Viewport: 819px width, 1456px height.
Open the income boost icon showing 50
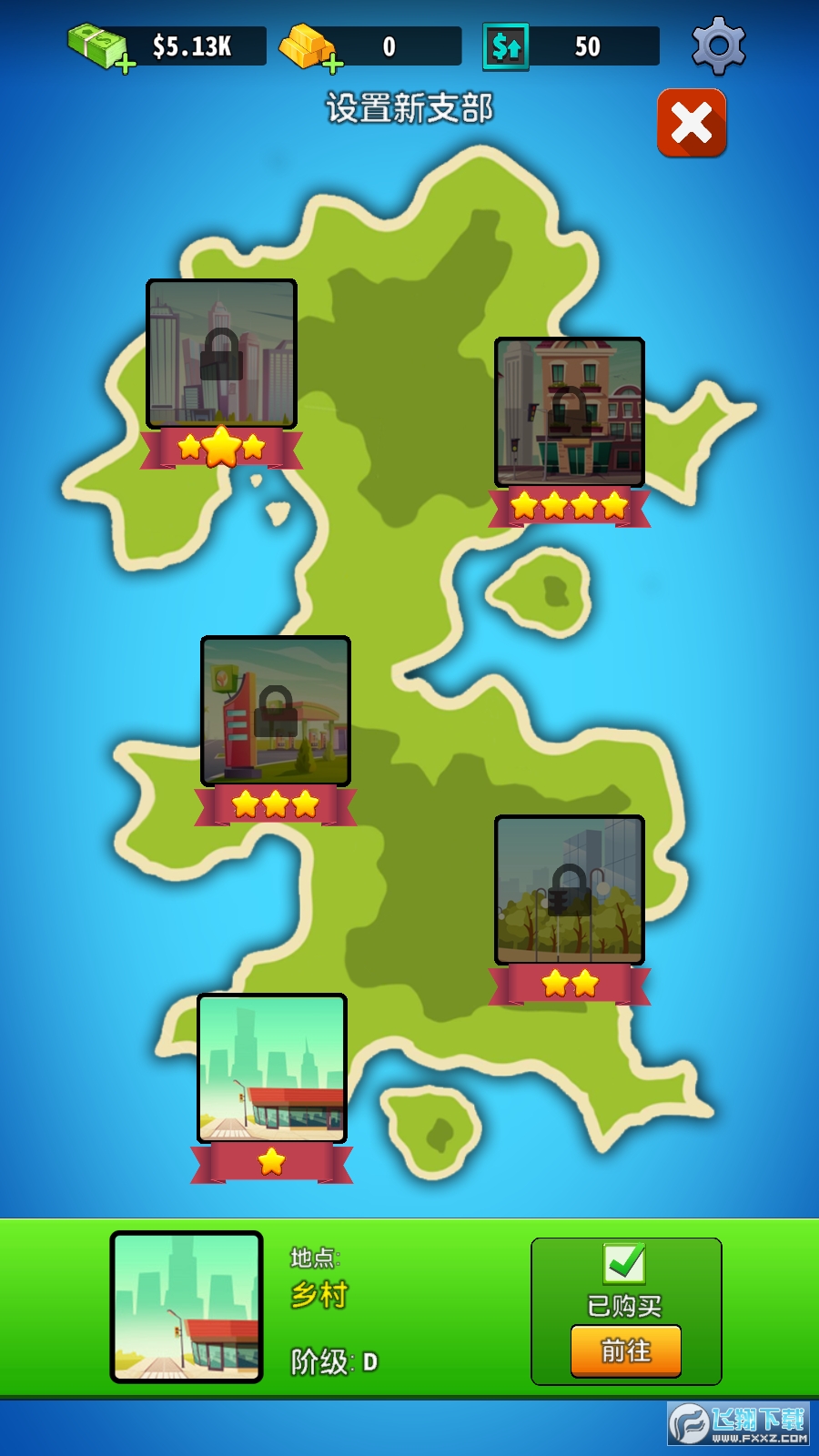pyautogui.click(x=506, y=46)
